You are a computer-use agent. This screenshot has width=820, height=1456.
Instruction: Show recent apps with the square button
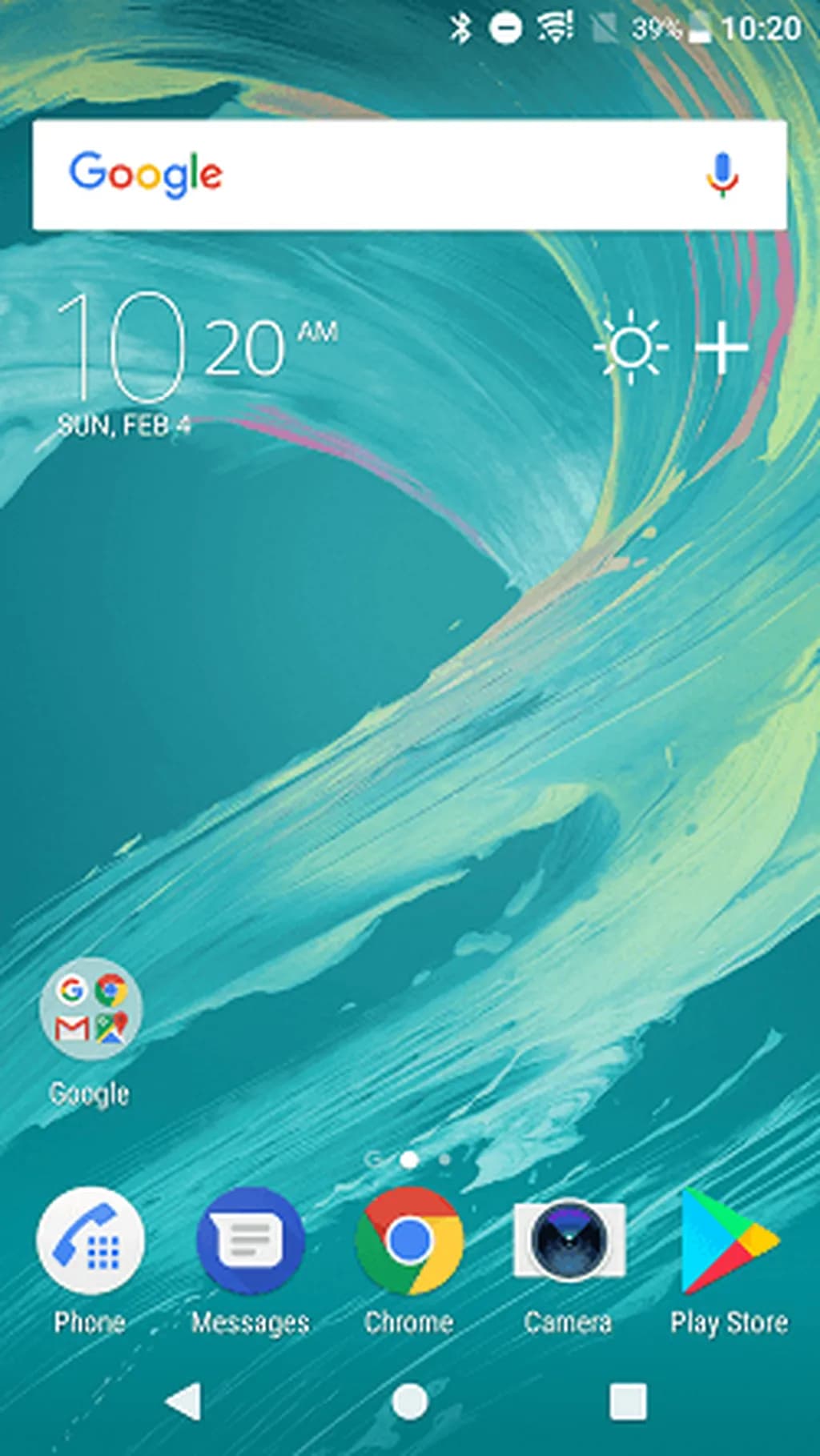[x=627, y=1402]
